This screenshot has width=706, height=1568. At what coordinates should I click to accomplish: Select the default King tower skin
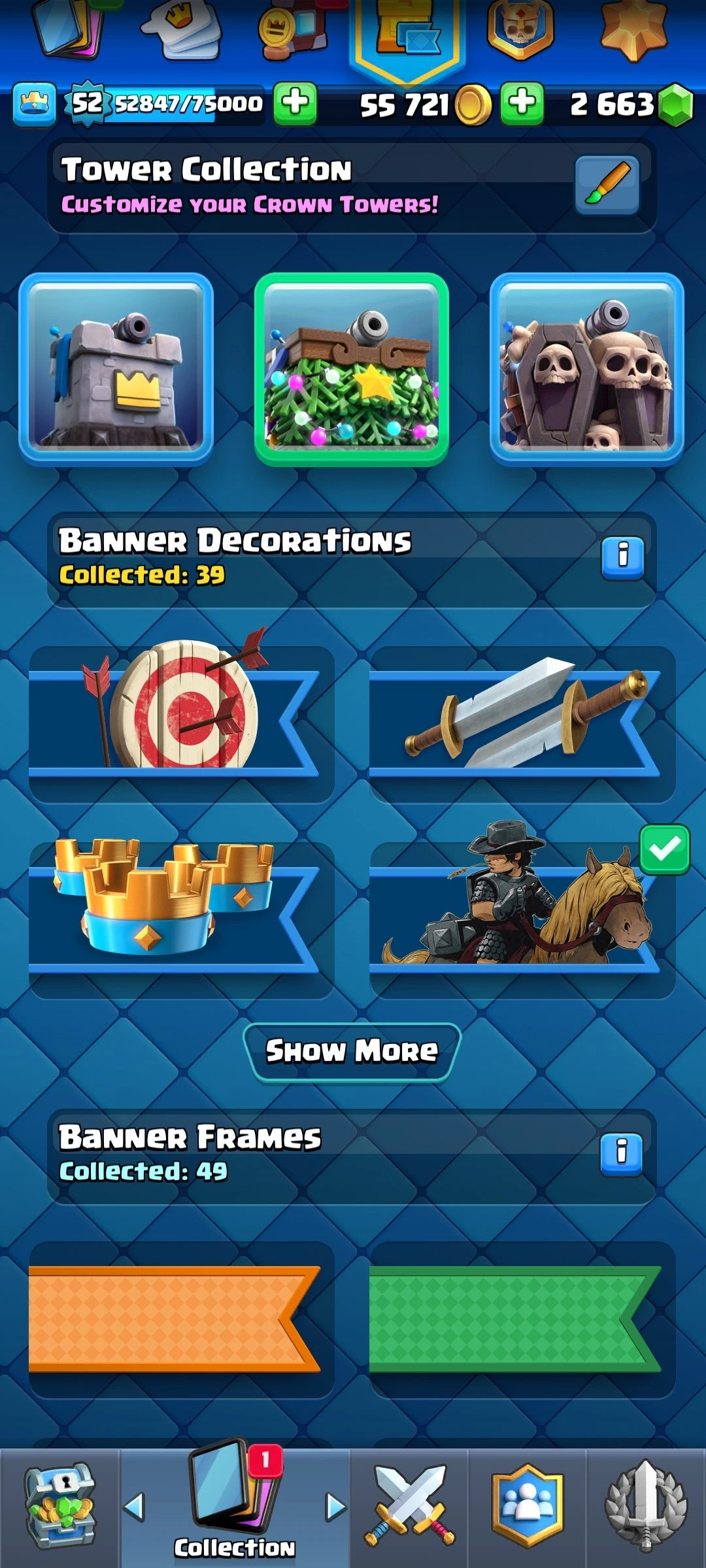coord(116,369)
